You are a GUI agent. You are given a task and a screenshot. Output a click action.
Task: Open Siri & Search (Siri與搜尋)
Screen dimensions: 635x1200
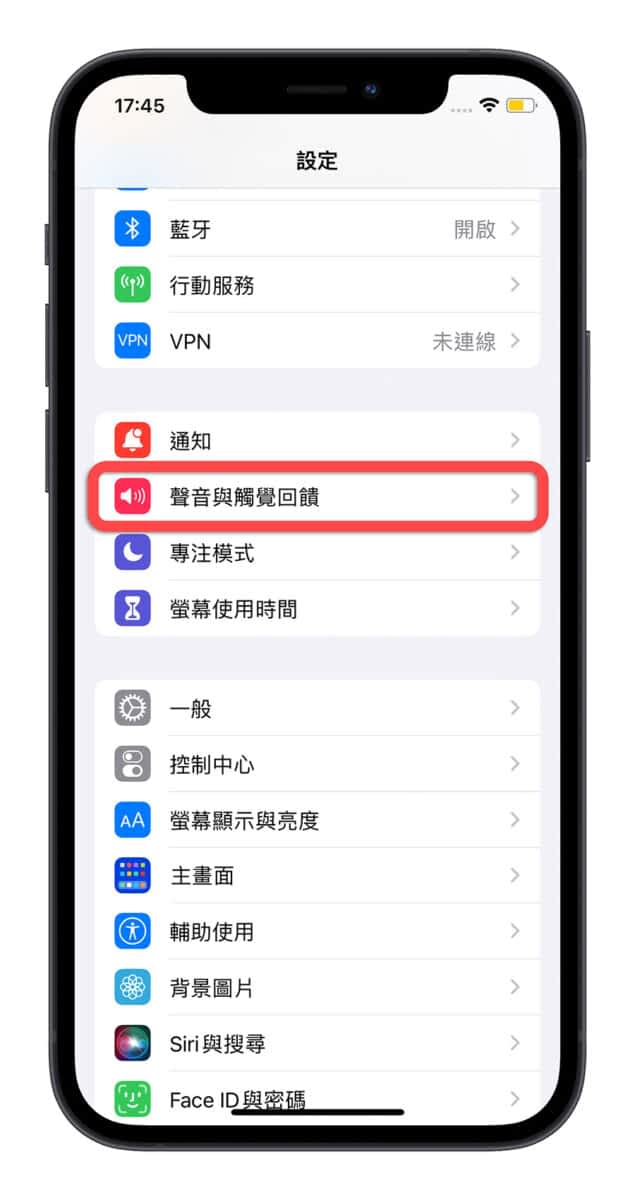[x=317, y=1044]
